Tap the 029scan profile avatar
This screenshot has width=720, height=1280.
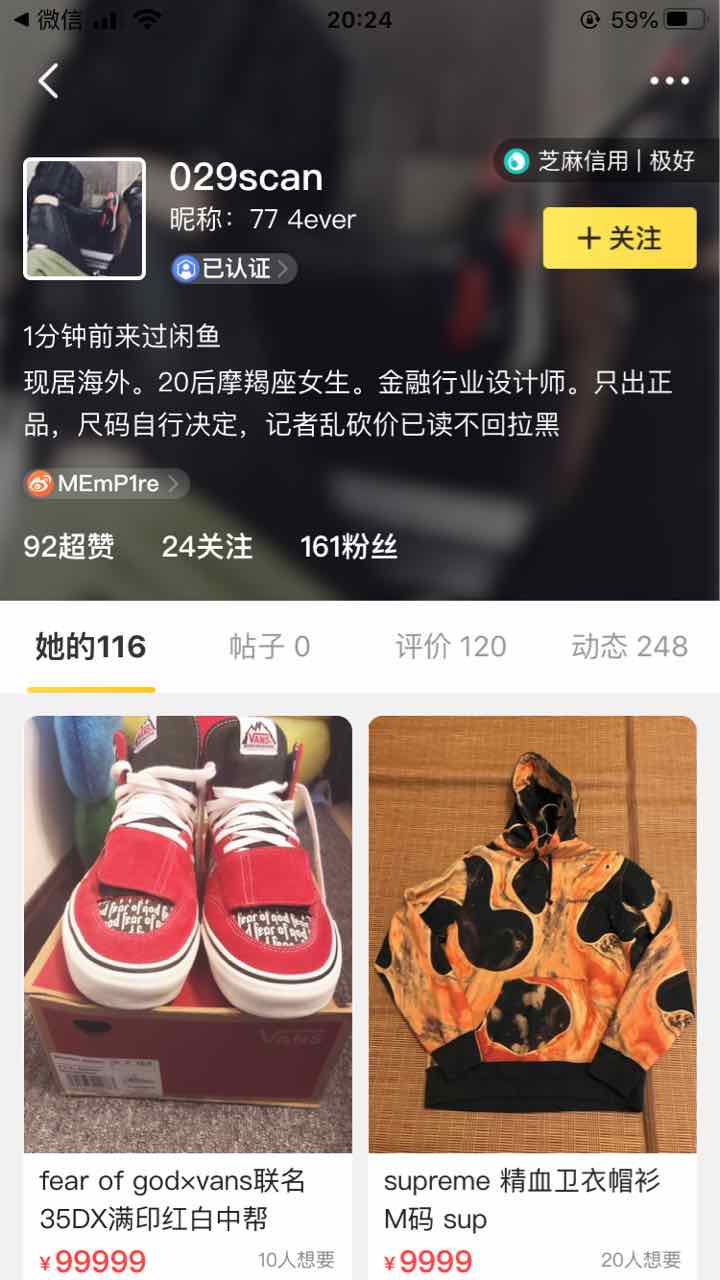85,218
